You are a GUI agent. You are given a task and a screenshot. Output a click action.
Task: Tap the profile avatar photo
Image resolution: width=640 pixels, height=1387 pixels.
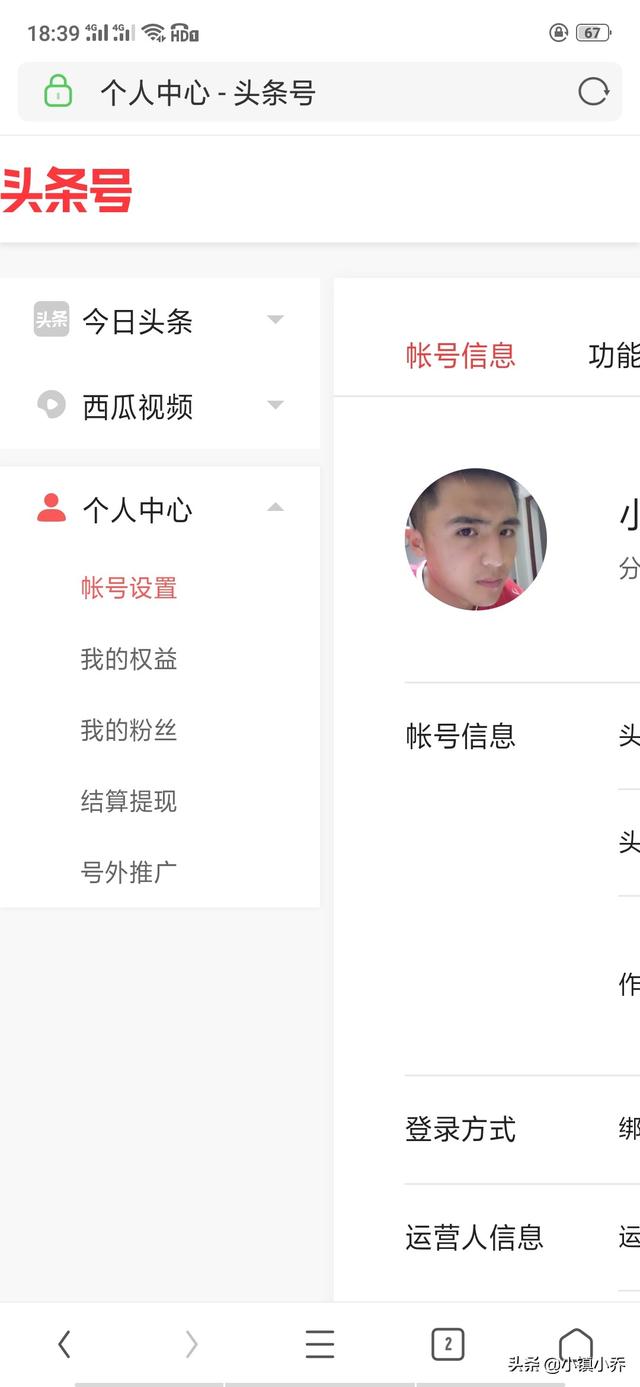point(476,539)
